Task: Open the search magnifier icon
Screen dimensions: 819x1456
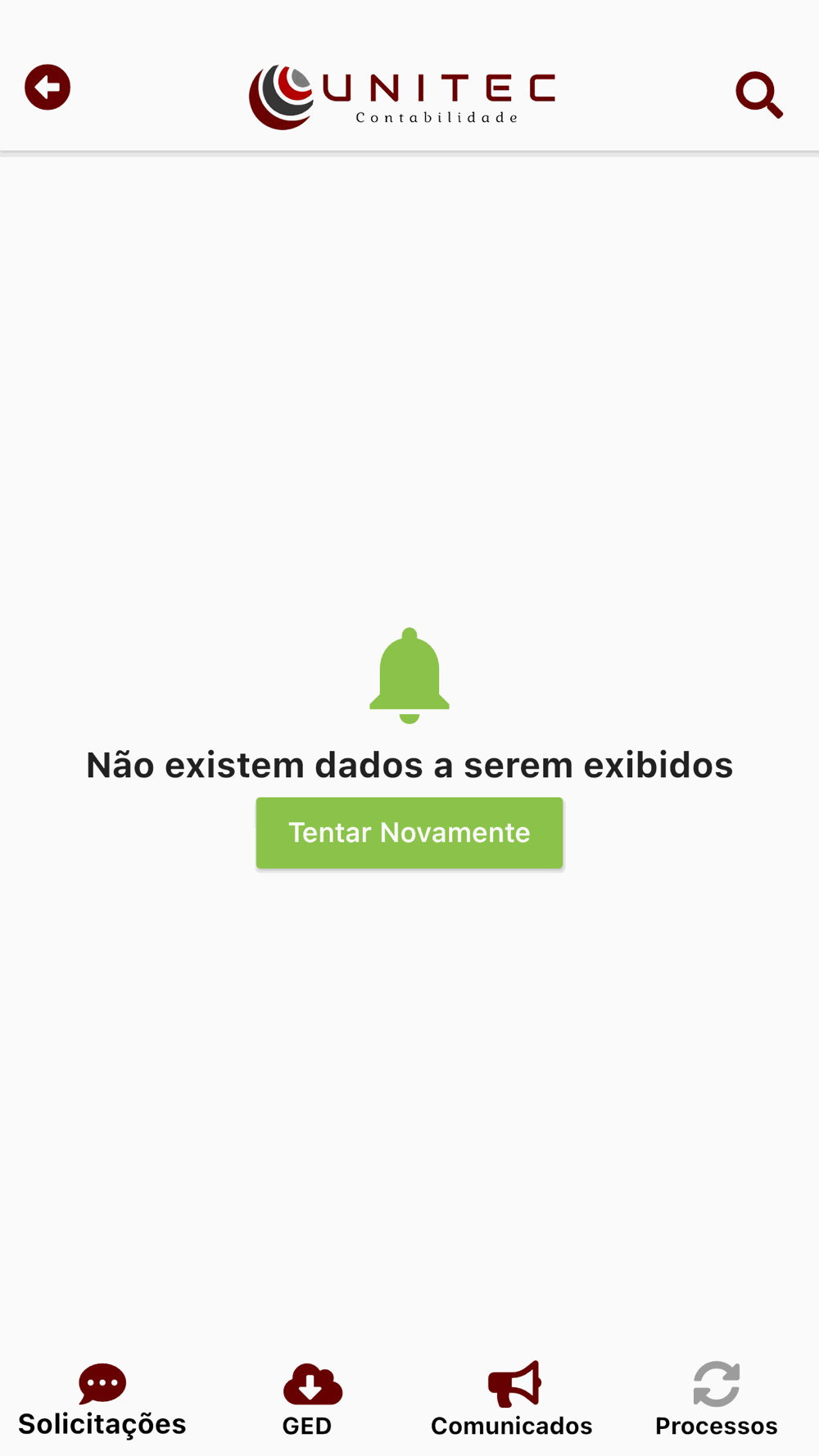Action: 759,95
